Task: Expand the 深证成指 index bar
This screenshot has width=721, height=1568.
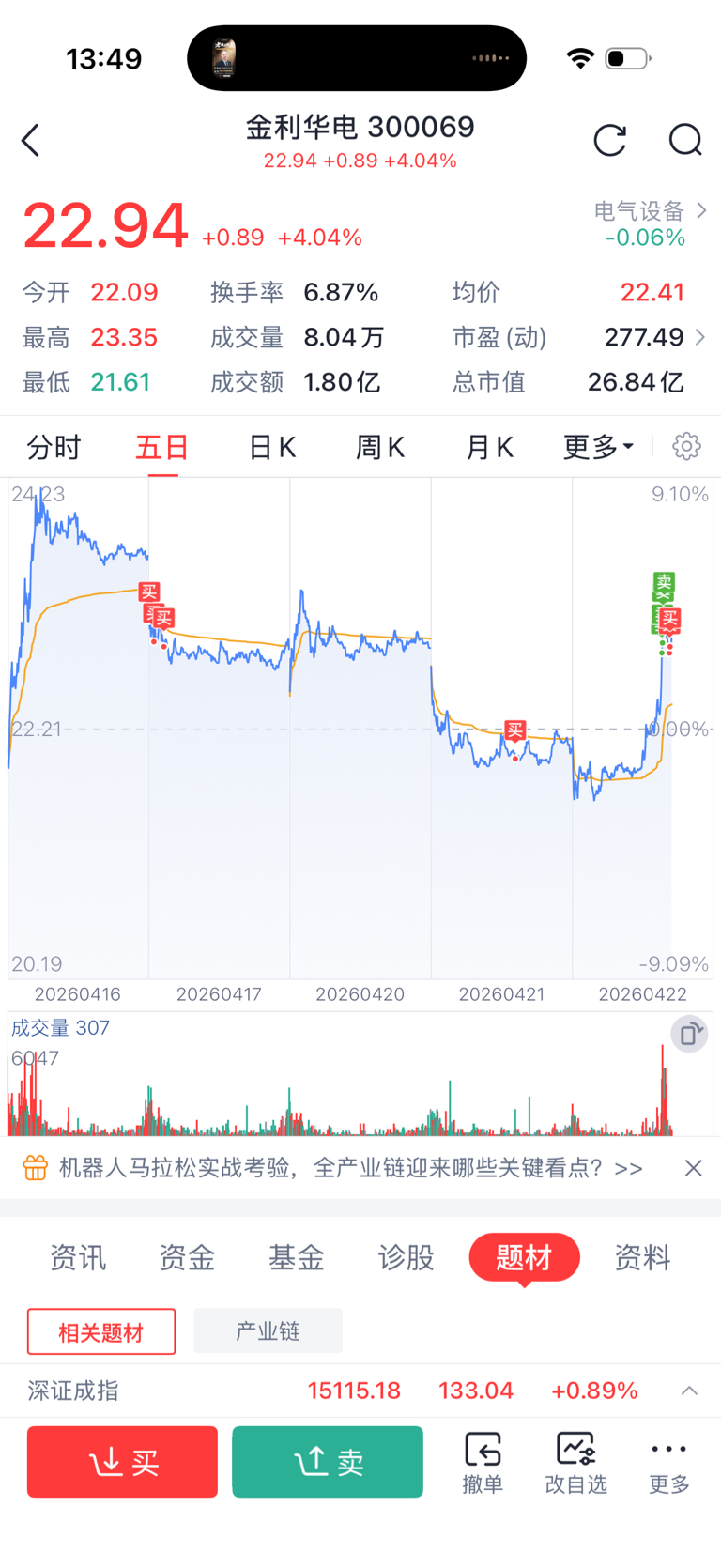Action: tap(689, 1391)
